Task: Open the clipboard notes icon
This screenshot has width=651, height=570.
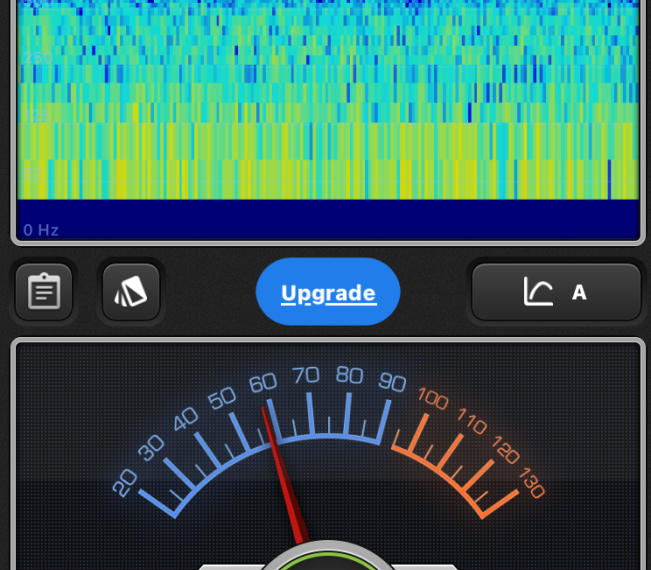Action: [44, 293]
